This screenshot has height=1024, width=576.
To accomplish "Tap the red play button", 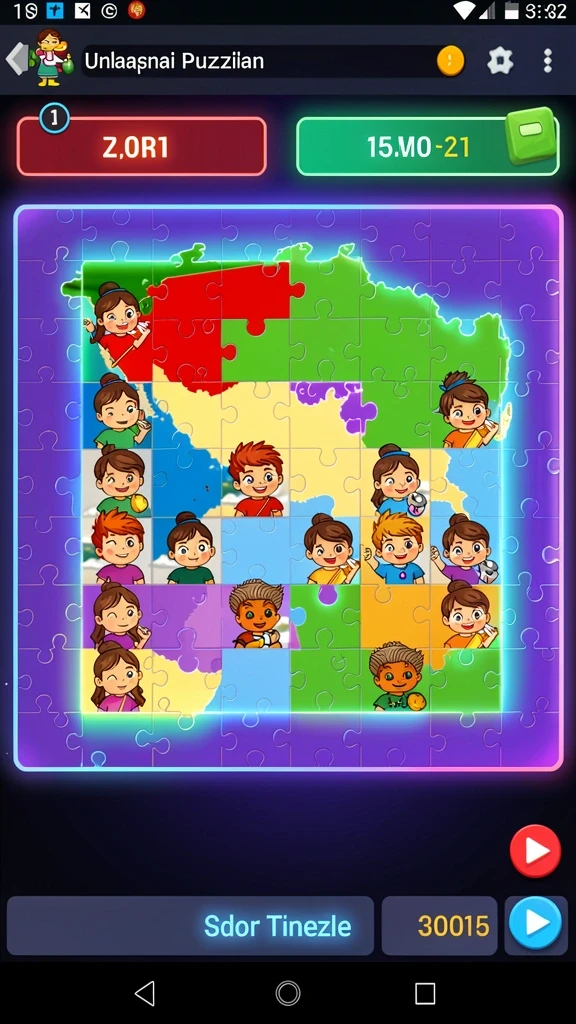I will click(x=536, y=851).
